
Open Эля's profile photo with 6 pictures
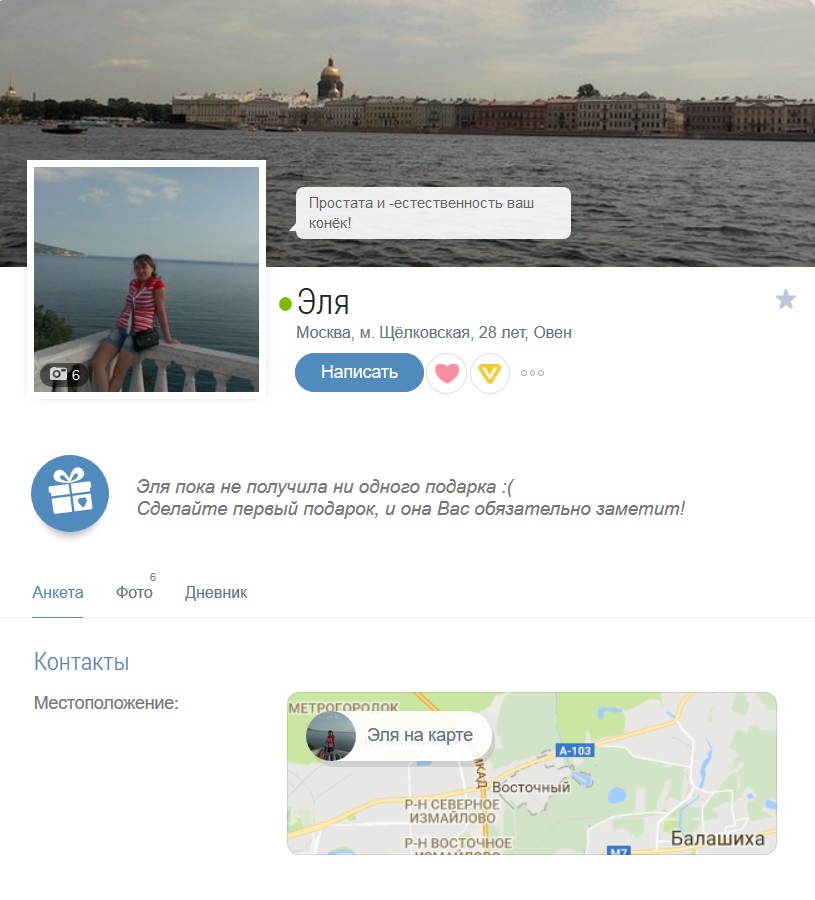click(x=146, y=280)
